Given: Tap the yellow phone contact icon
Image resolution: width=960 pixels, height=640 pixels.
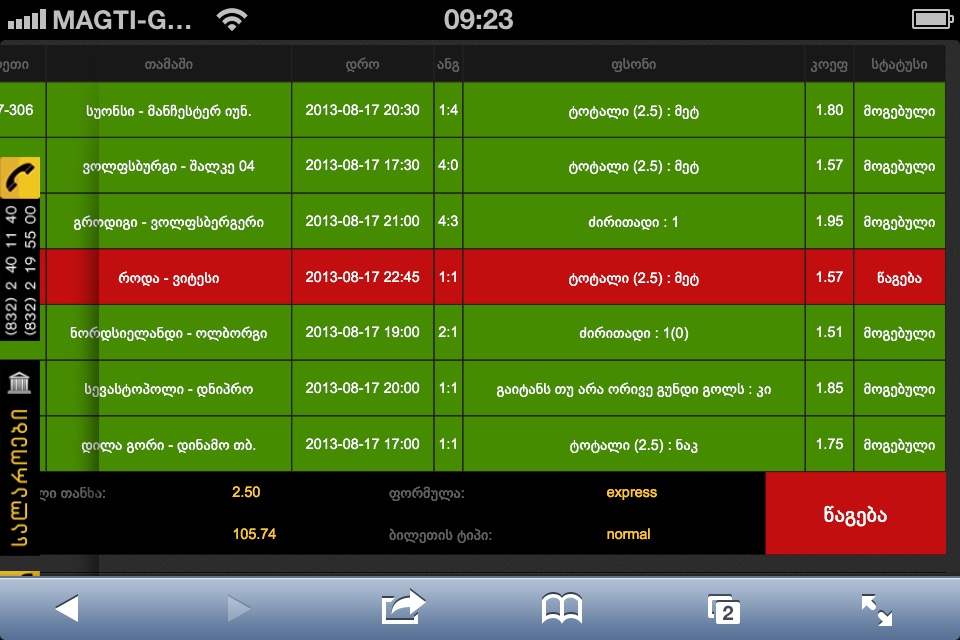Looking at the screenshot, I should [20, 177].
